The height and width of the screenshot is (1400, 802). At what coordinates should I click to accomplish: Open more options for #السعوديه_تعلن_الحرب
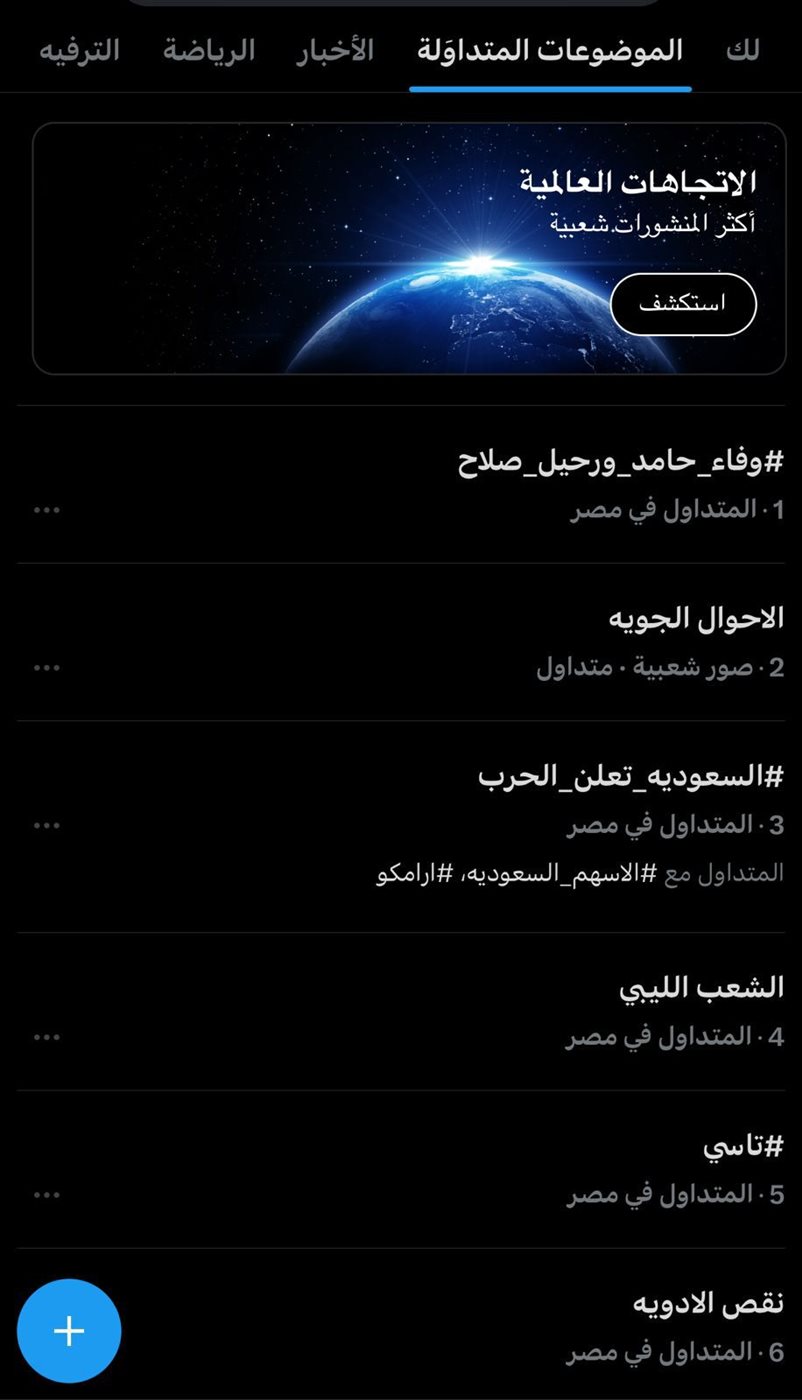coord(47,825)
